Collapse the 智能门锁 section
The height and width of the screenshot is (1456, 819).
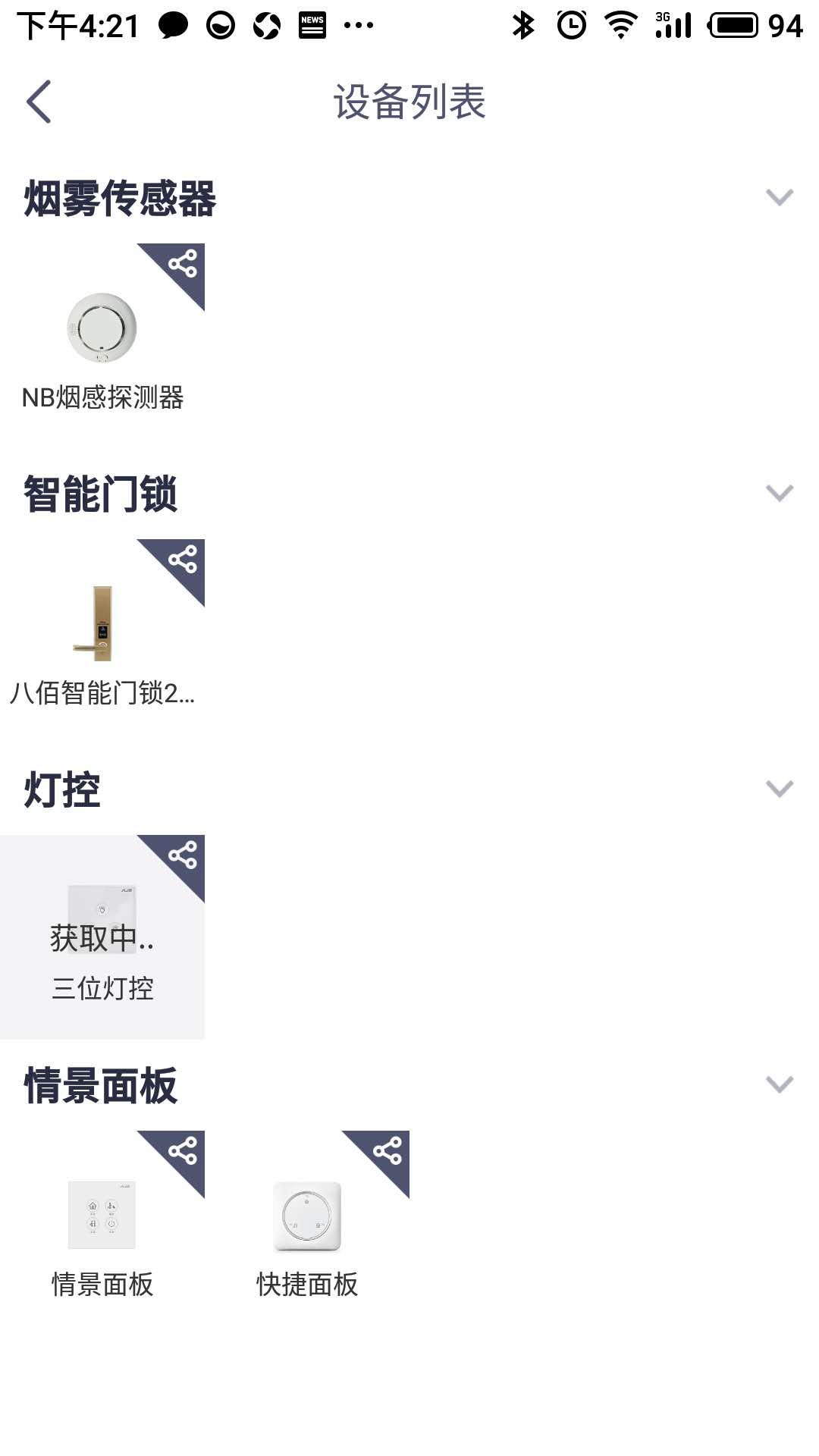(x=779, y=494)
